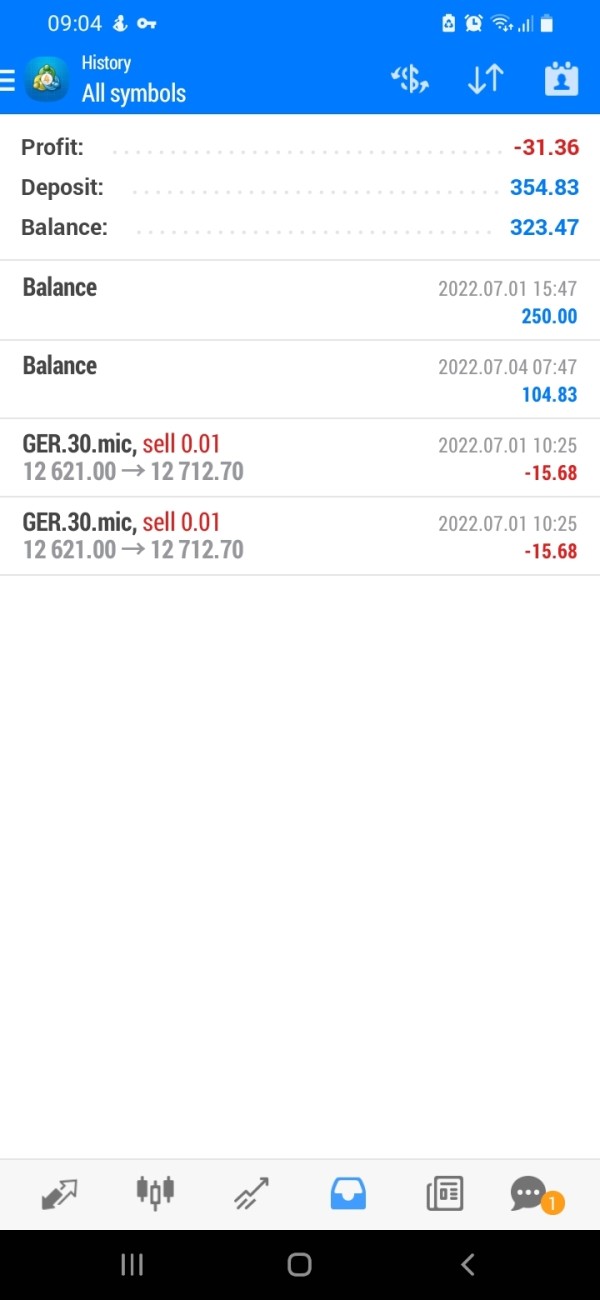Open the Chat and messages tab
The image size is (600, 1300).
click(x=530, y=1193)
